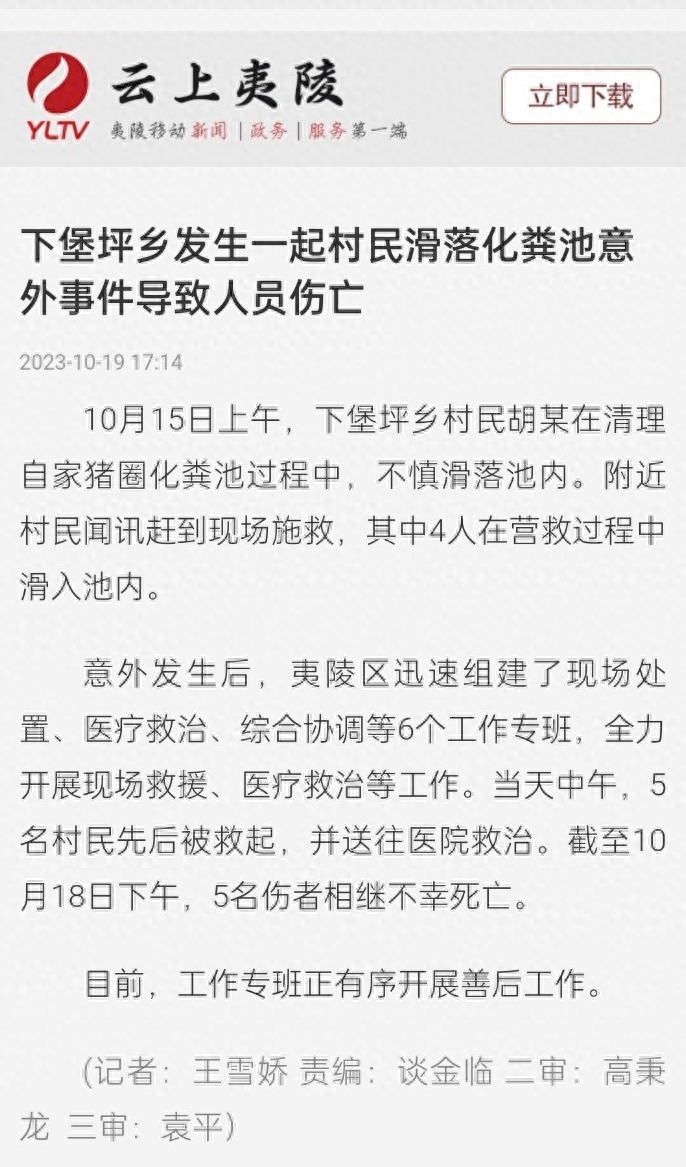Tap the 立即下载 download button

[580, 97]
